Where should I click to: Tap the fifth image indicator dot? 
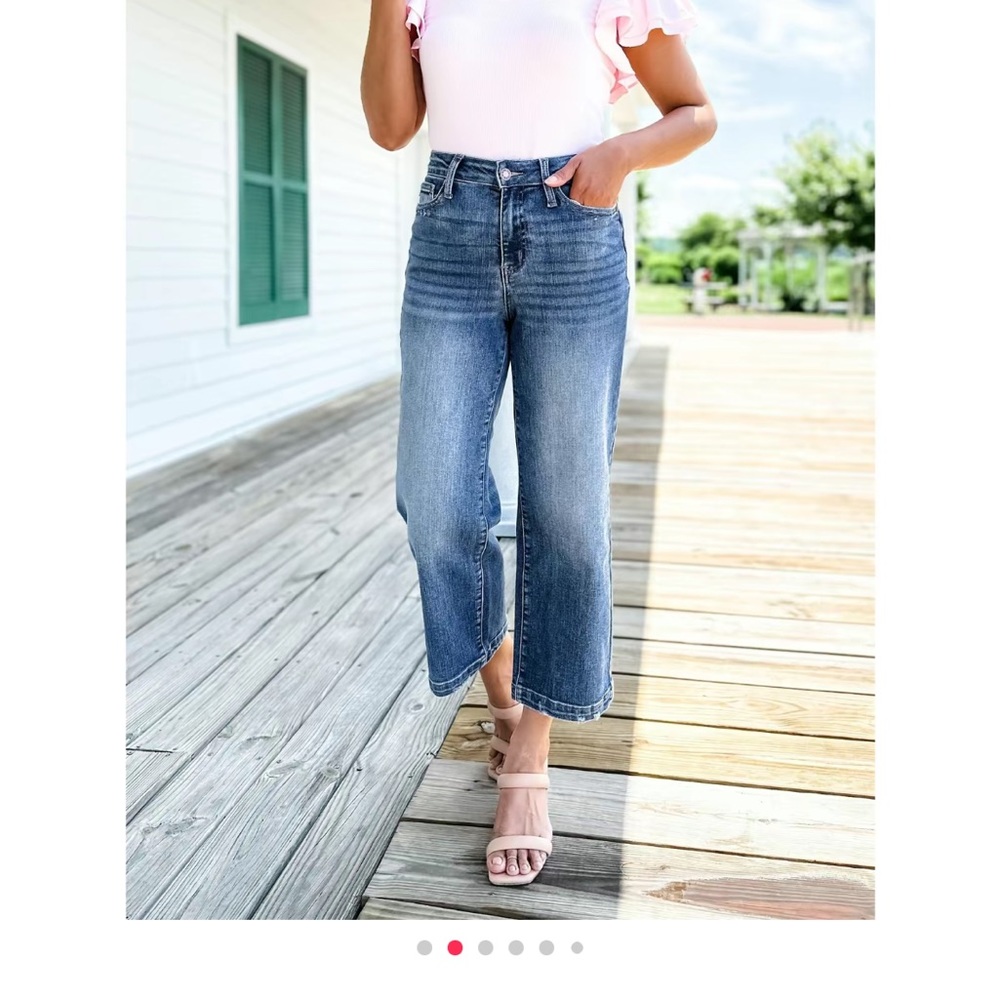click(x=546, y=947)
